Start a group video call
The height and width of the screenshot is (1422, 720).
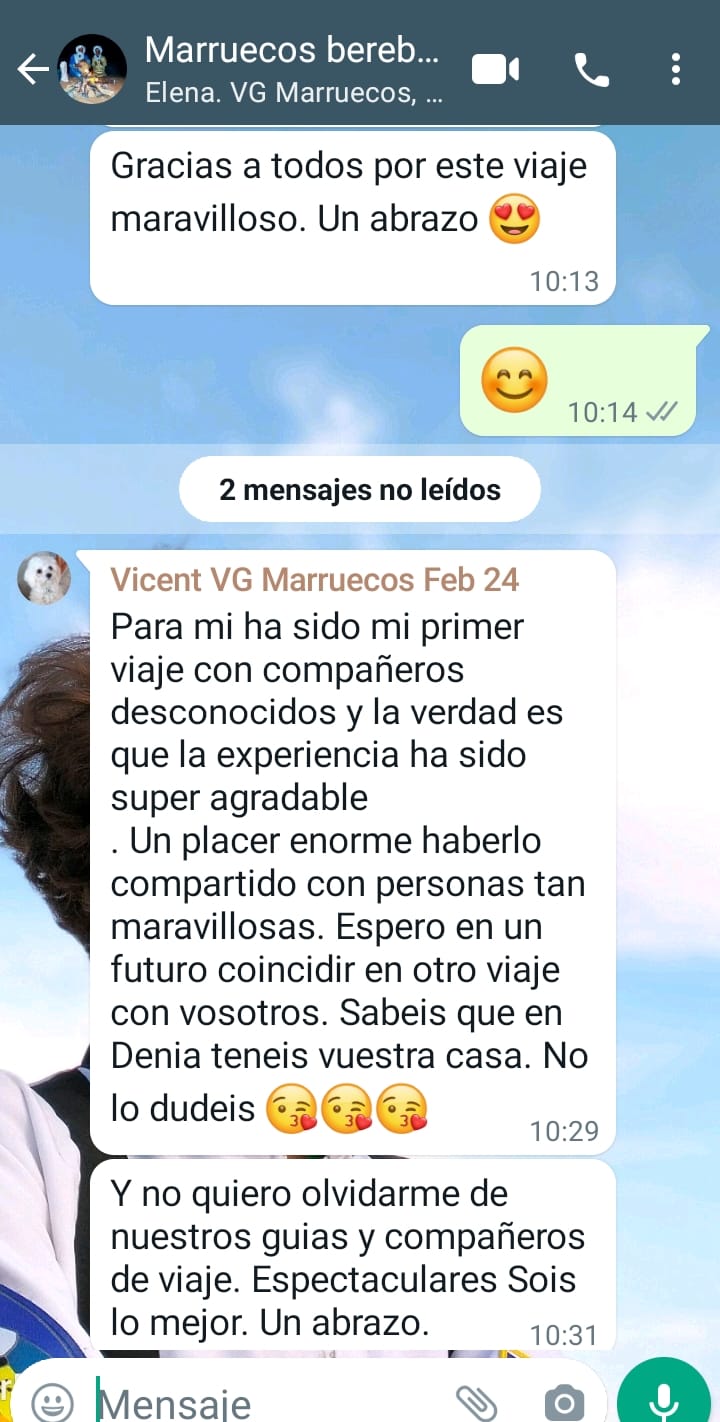pyautogui.click(x=495, y=69)
